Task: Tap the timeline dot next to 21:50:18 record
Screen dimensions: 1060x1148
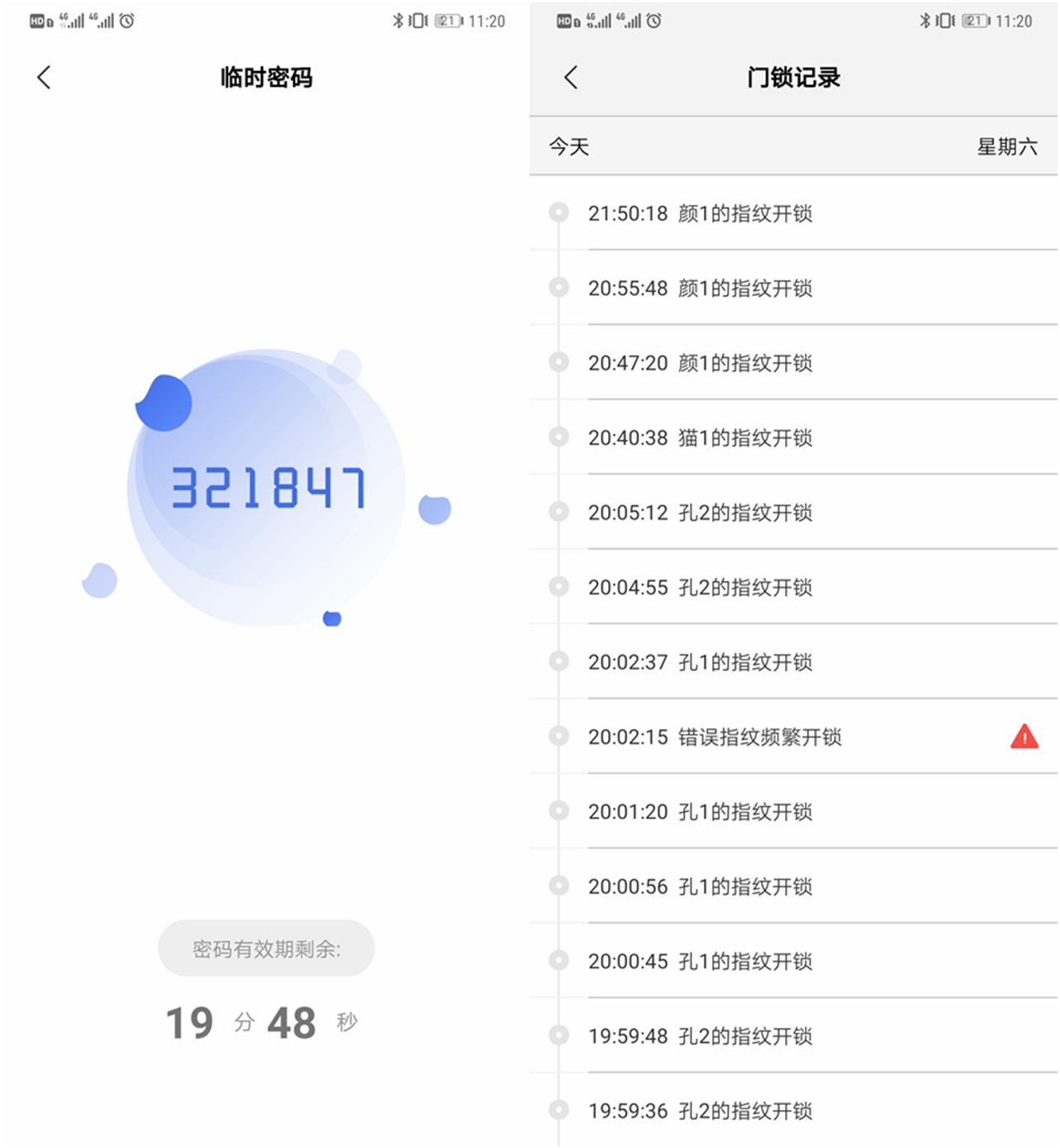Action: [558, 213]
